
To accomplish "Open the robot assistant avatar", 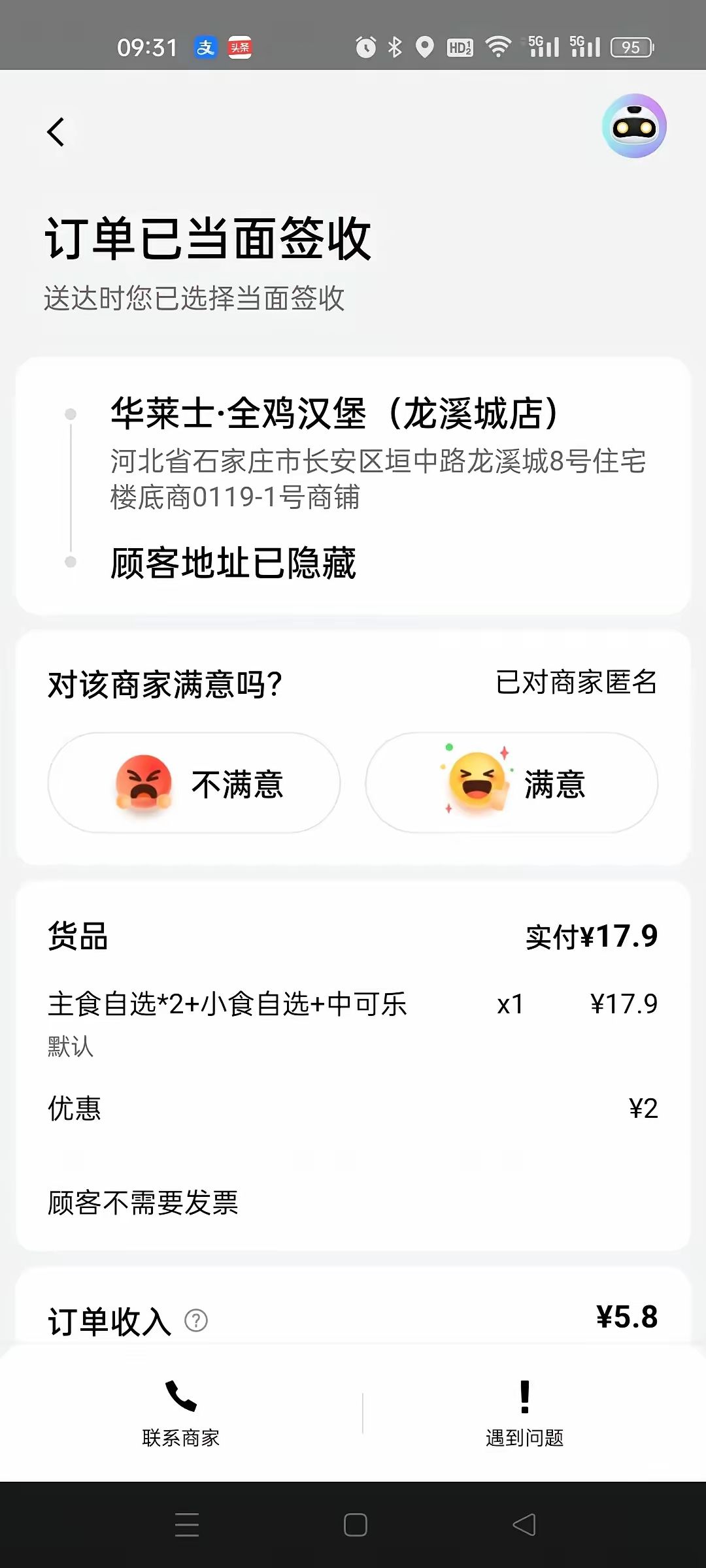I will pos(633,126).
